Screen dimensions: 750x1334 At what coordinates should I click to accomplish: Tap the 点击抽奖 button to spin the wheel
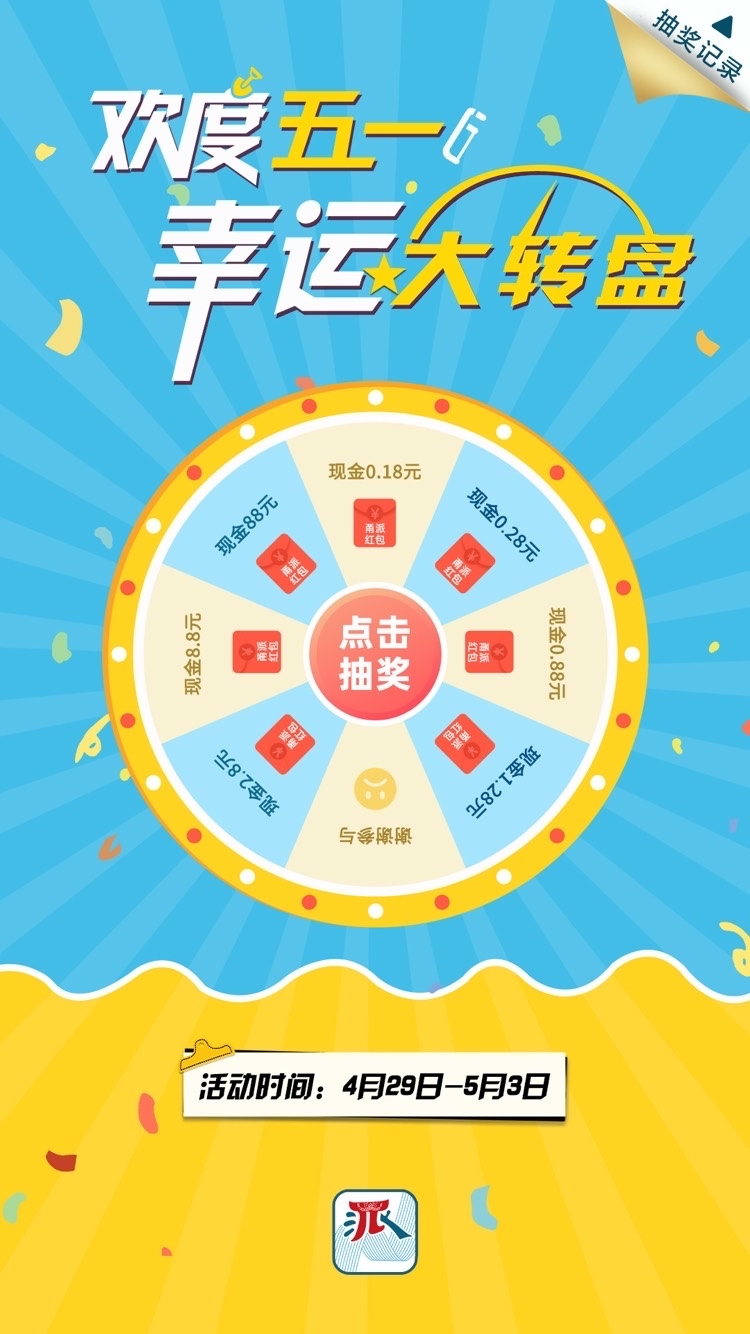point(375,656)
